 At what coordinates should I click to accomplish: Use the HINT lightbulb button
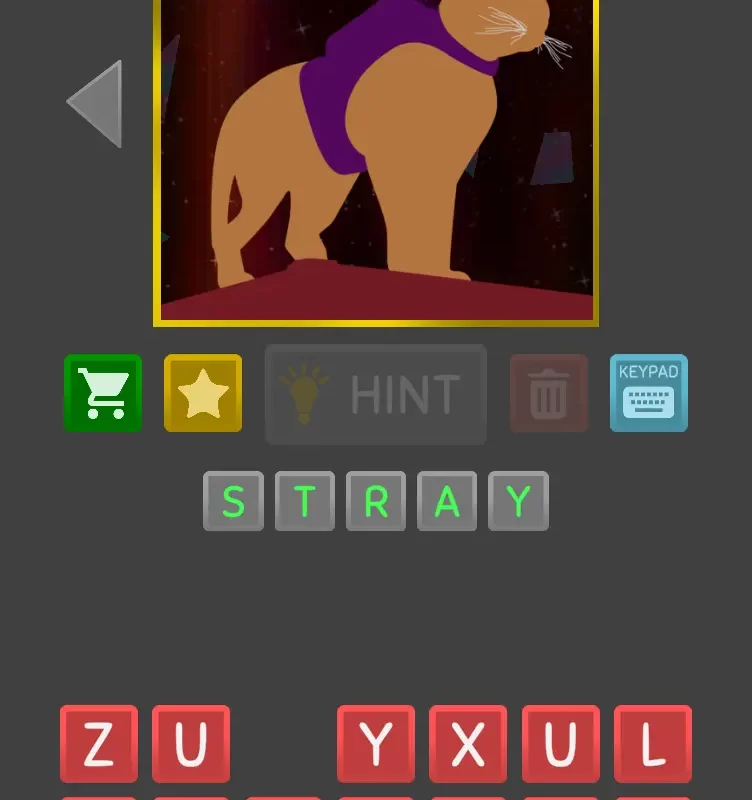pos(376,395)
